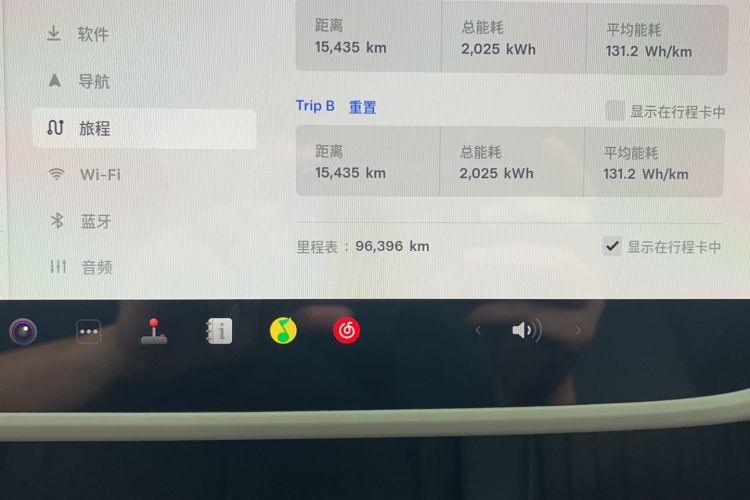Screen dimensions: 750x500
Task: Check Trip B 显示在行程卡中 checkbox
Action: pyautogui.click(x=615, y=111)
